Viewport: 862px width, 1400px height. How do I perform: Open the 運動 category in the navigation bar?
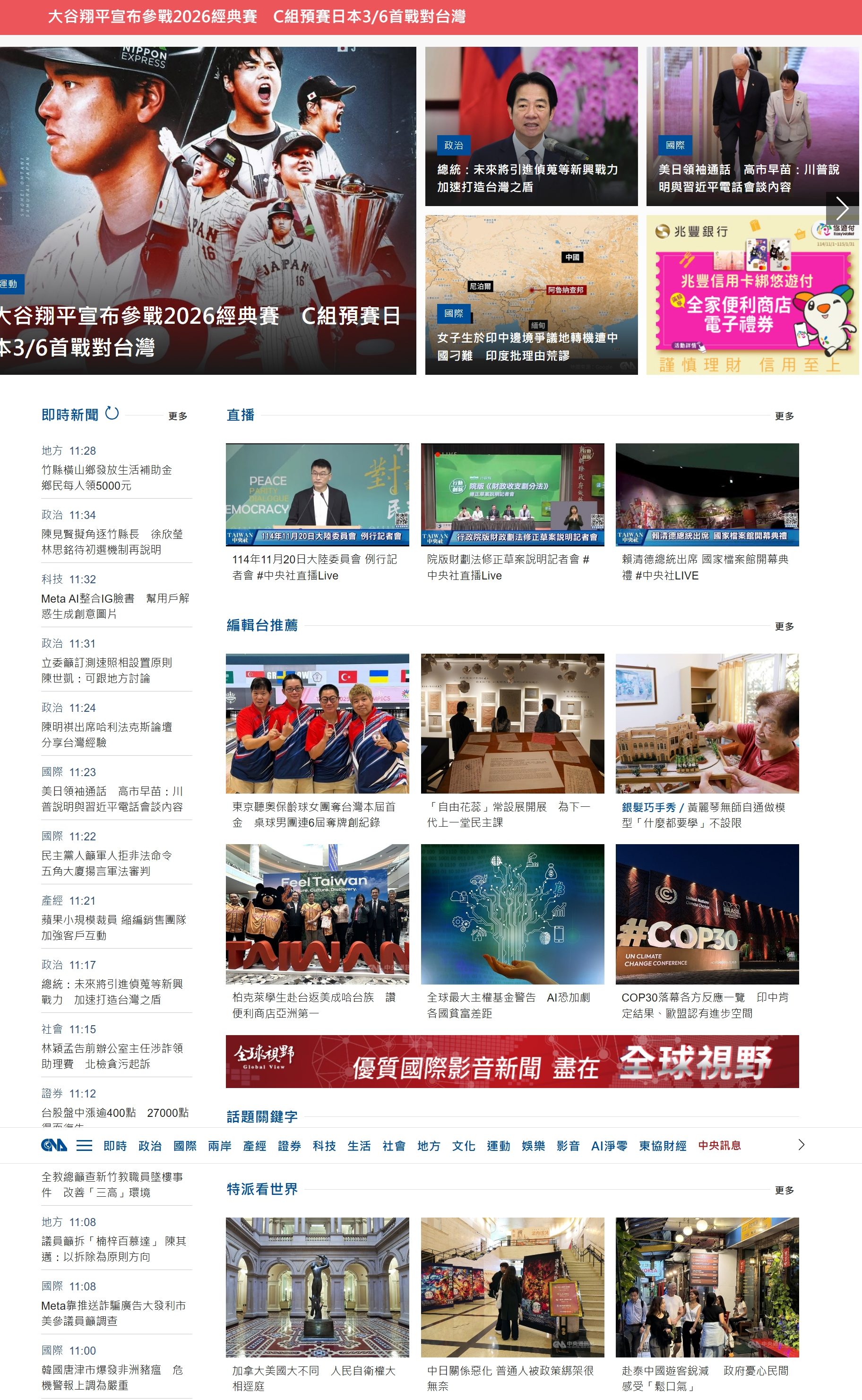tap(500, 1146)
